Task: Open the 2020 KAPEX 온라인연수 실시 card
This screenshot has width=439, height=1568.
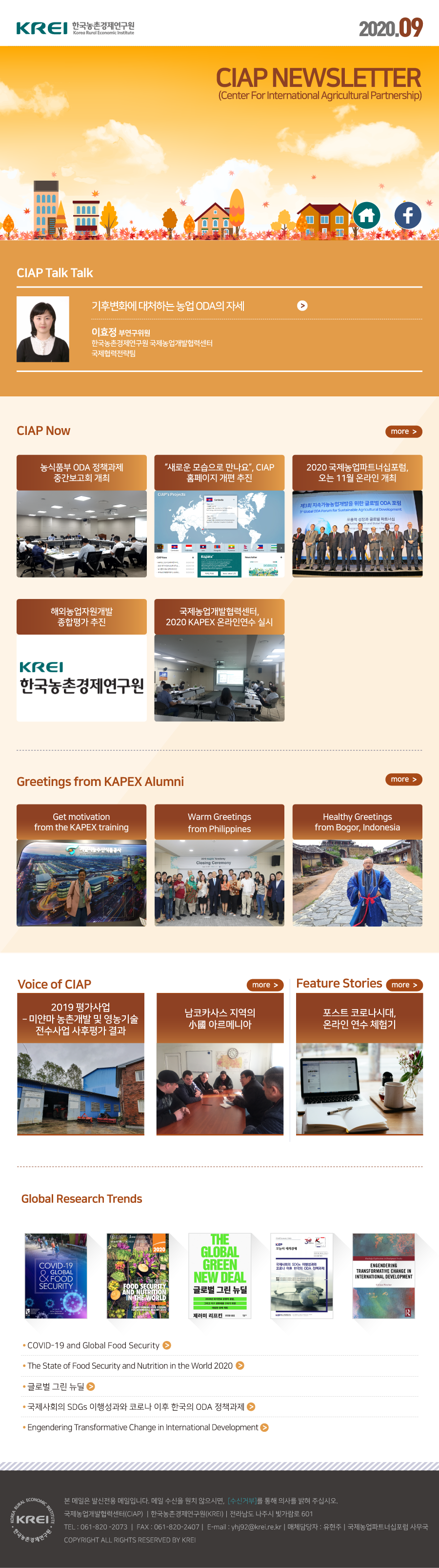Action: (219, 660)
